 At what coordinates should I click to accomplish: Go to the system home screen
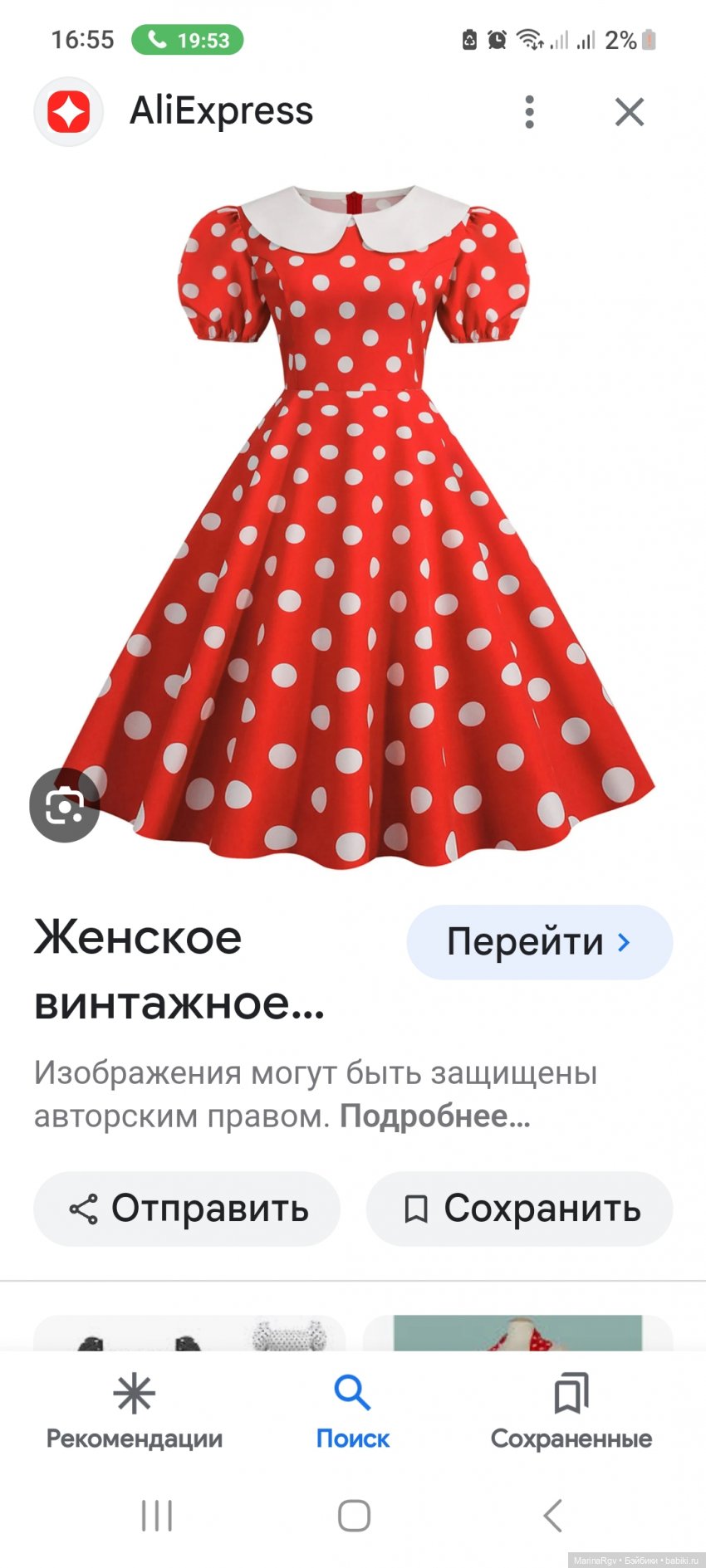point(354,1515)
